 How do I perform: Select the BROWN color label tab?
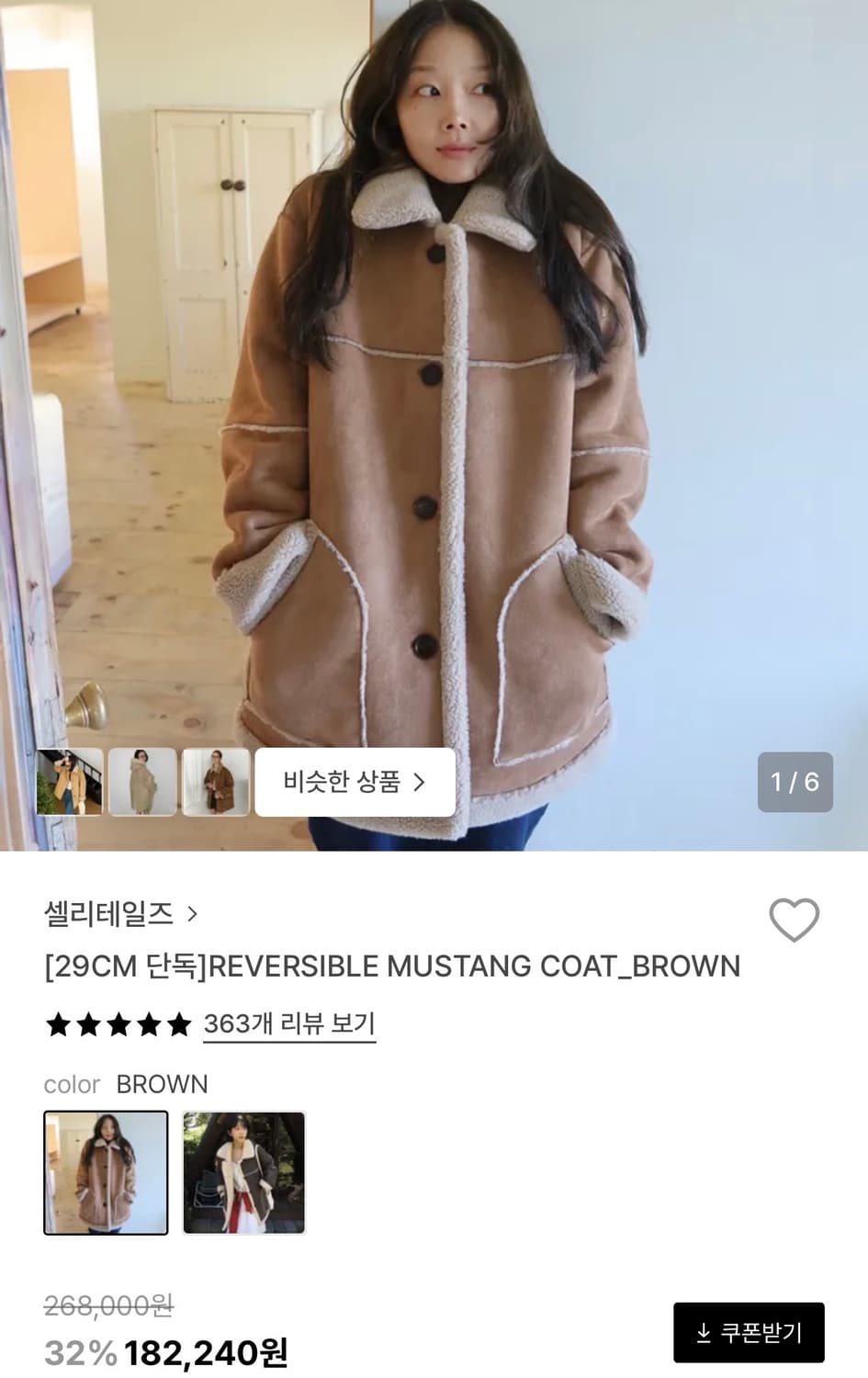coord(163,1085)
